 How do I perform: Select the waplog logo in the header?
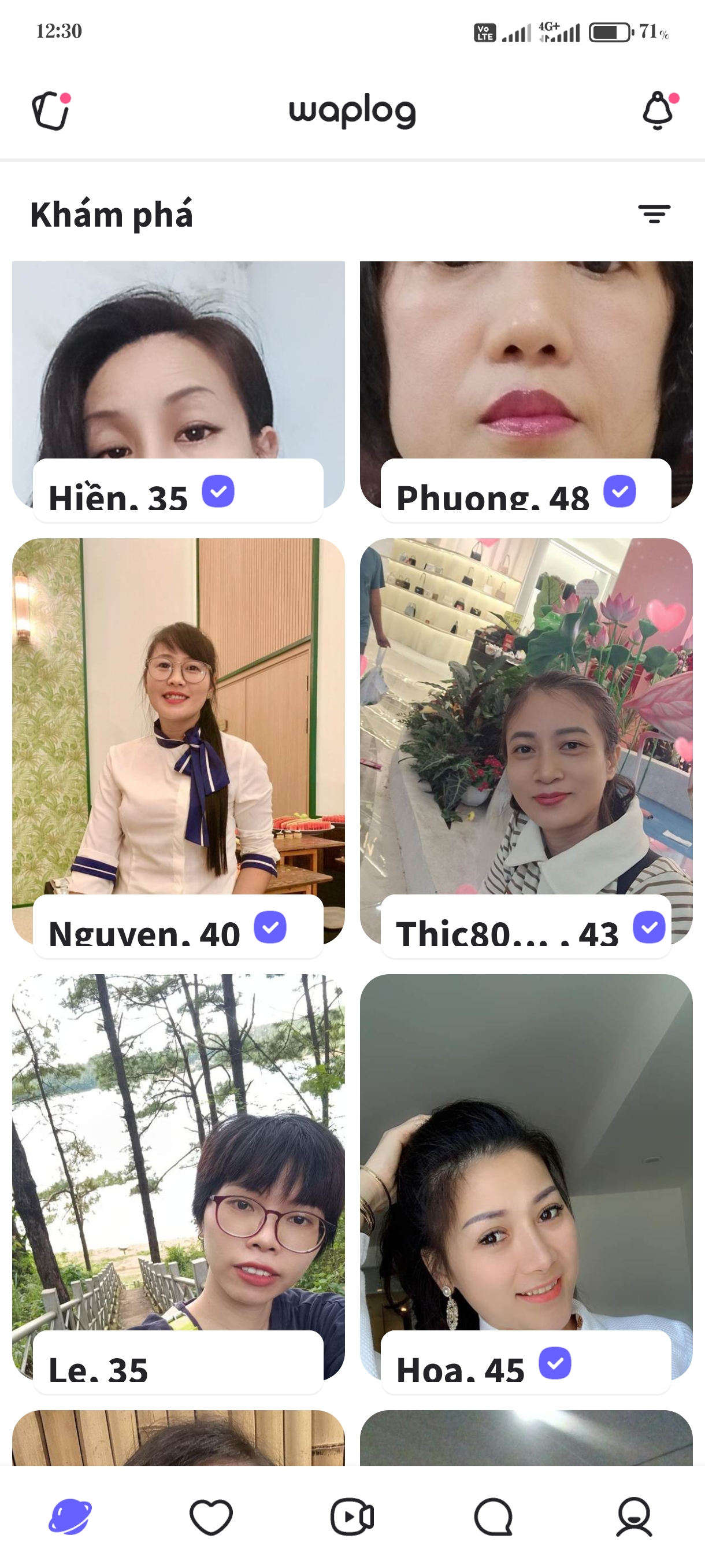[352, 112]
